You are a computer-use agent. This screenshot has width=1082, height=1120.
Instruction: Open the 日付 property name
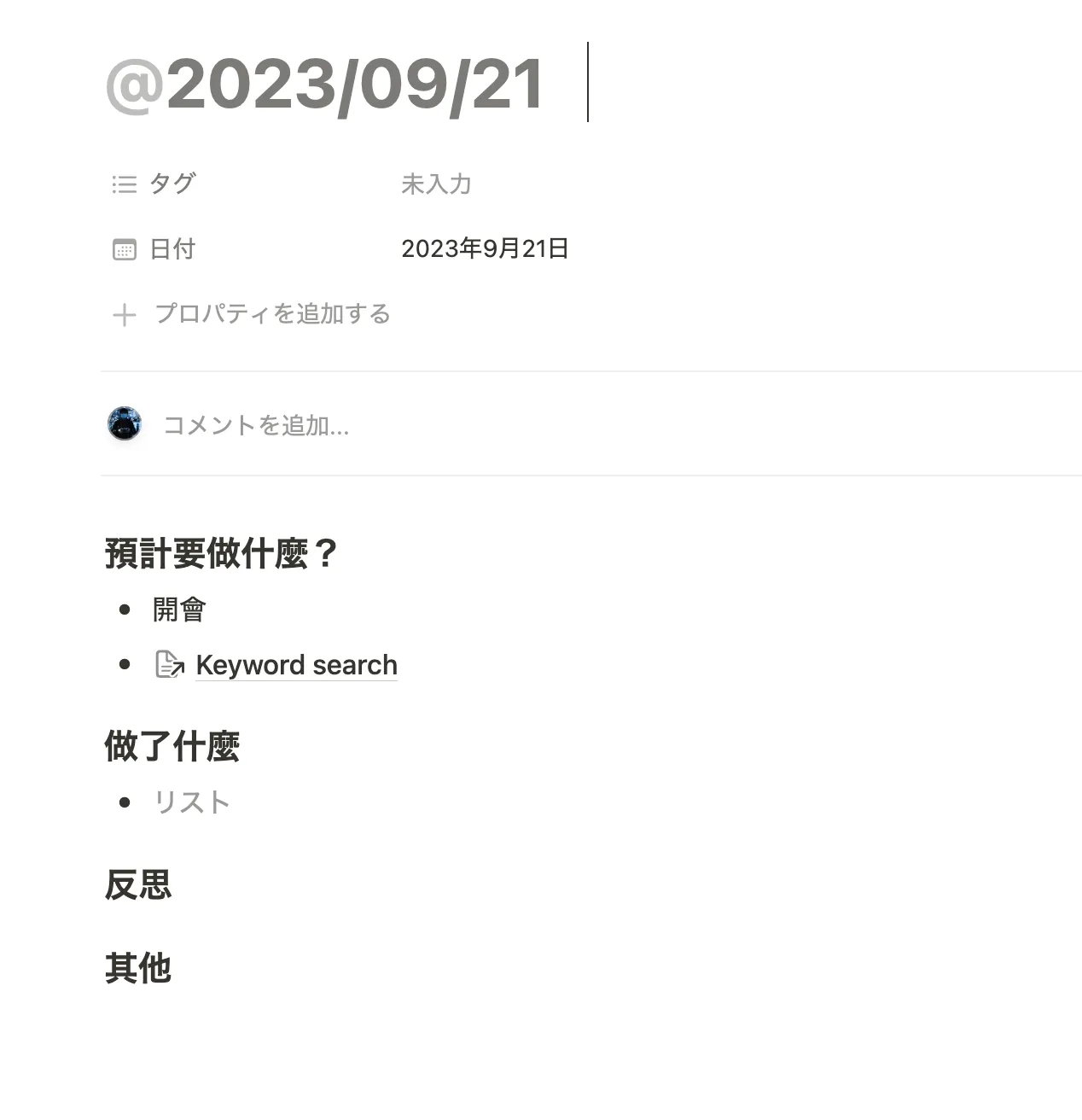pyautogui.click(x=172, y=249)
